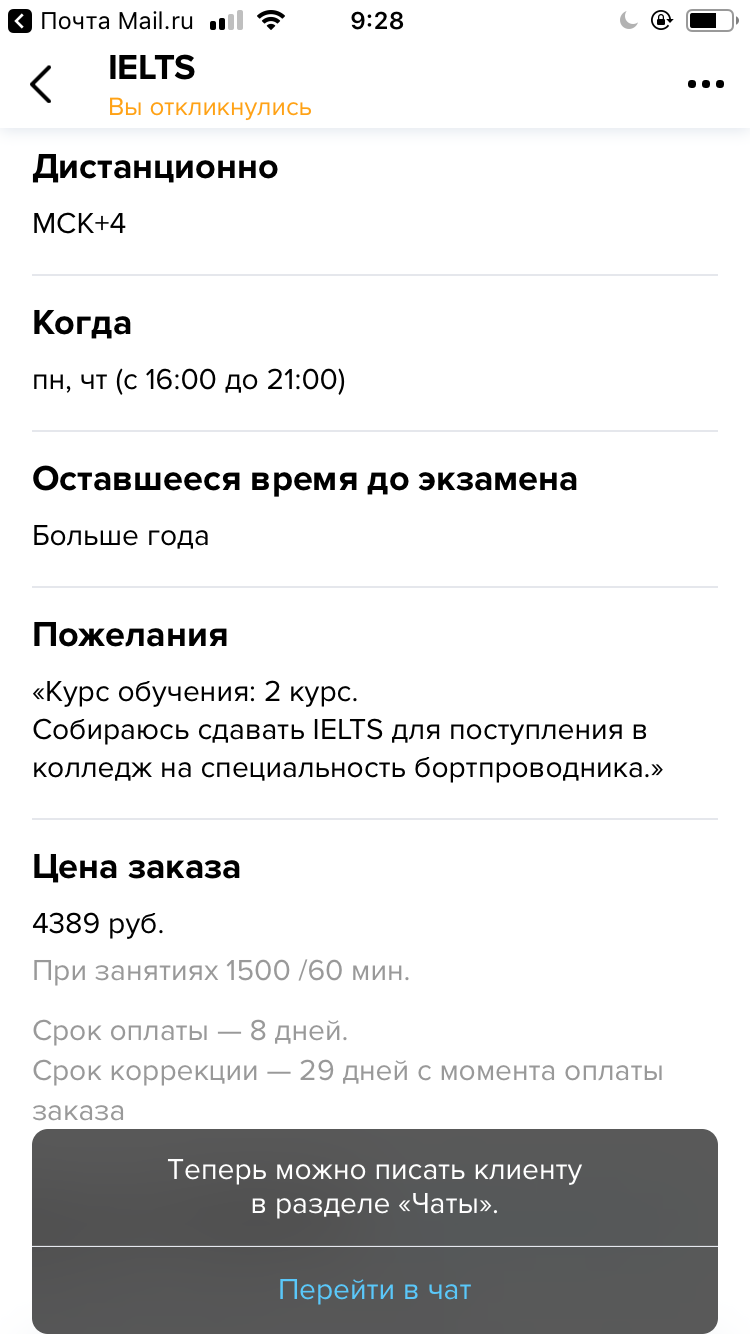The width and height of the screenshot is (750, 1334).
Task: Open the three-dot overflow menu
Action: [705, 85]
